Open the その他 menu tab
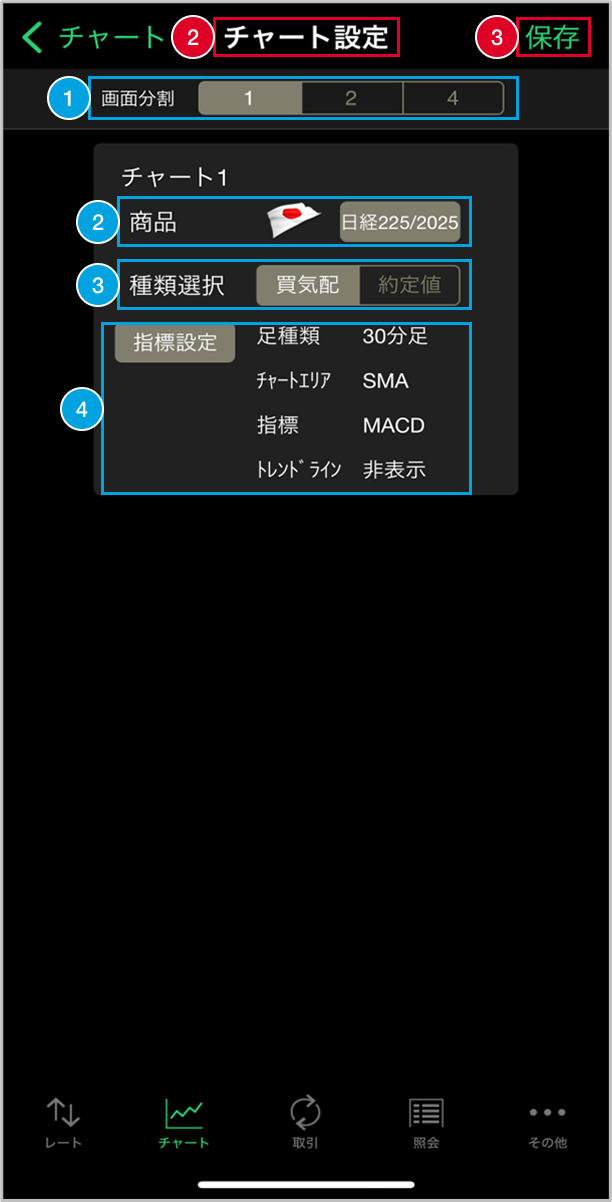Image resolution: width=612 pixels, height=1202 pixels. click(x=547, y=1122)
